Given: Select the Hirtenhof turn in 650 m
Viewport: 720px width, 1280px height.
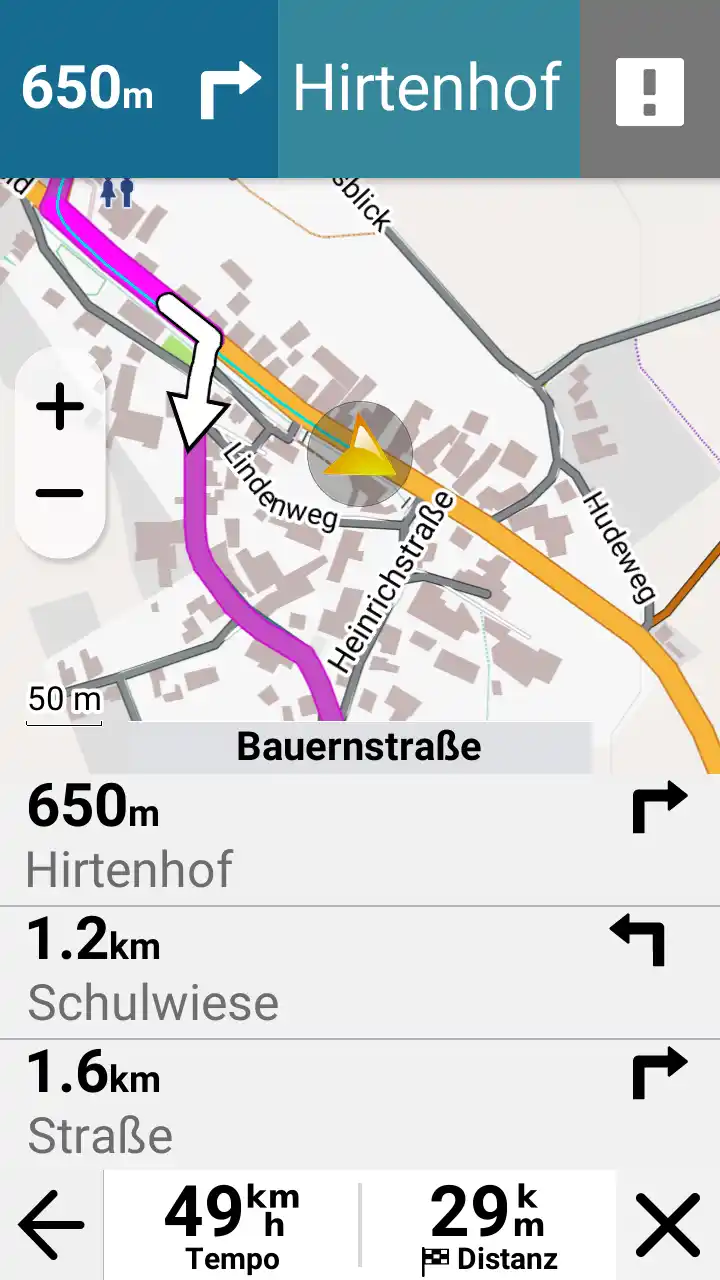Looking at the screenshot, I should [360, 838].
